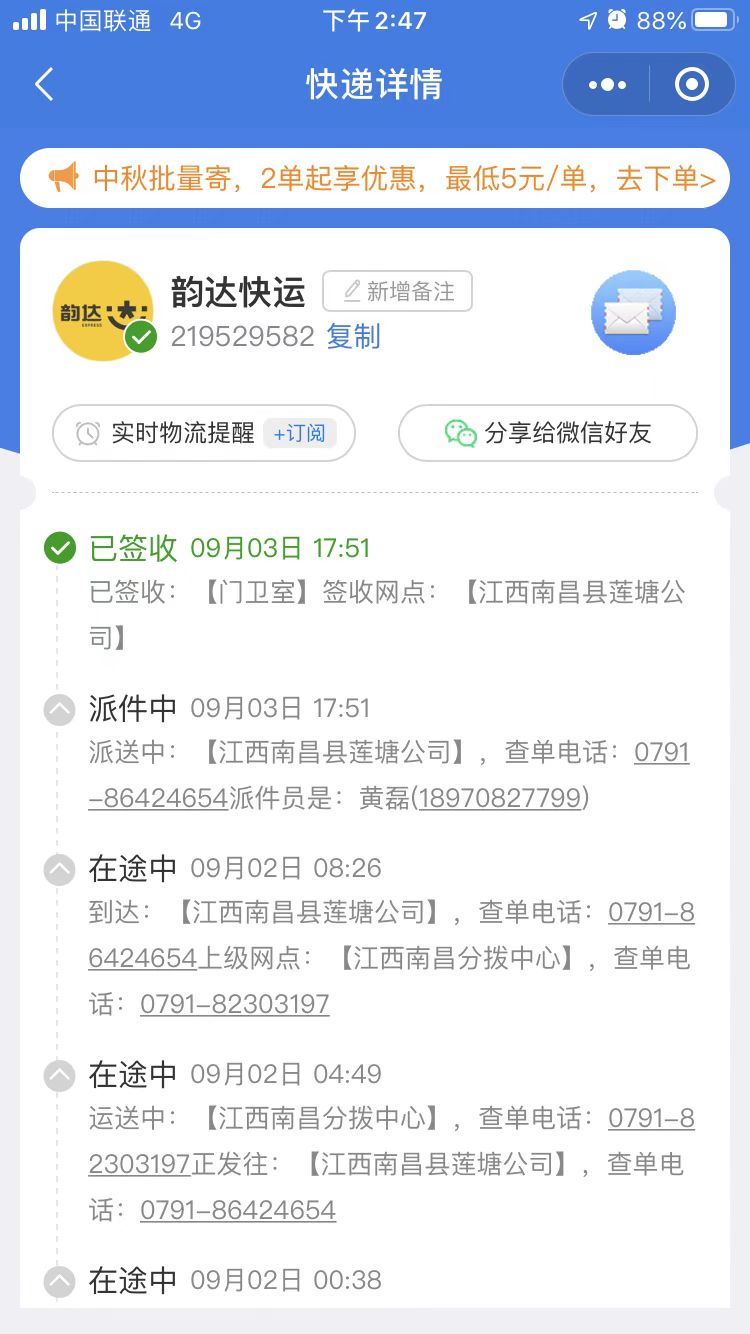
Task: Copy tracking number with 复制
Action: [x=354, y=336]
